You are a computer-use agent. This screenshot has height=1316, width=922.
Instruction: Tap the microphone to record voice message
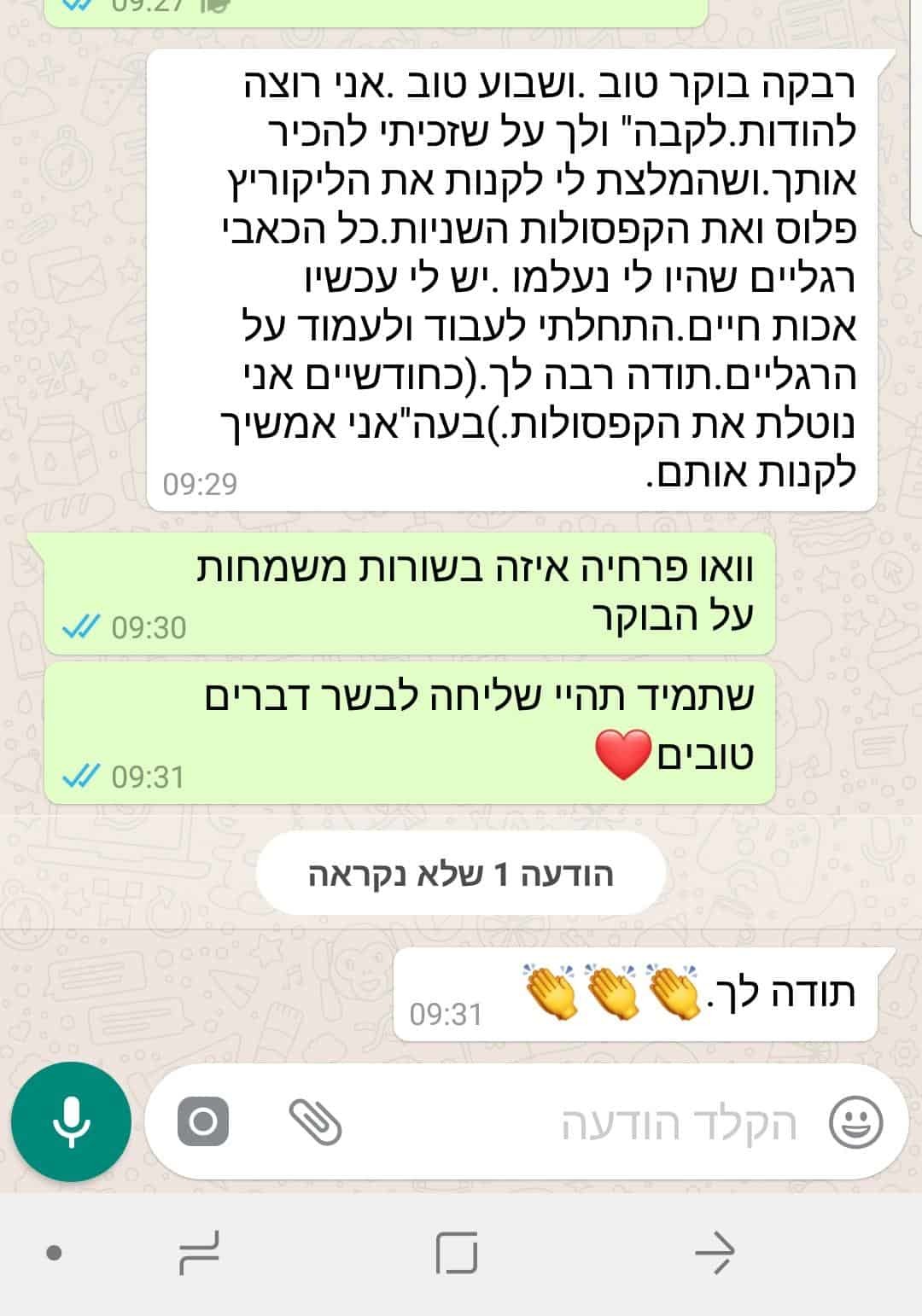[71, 1121]
